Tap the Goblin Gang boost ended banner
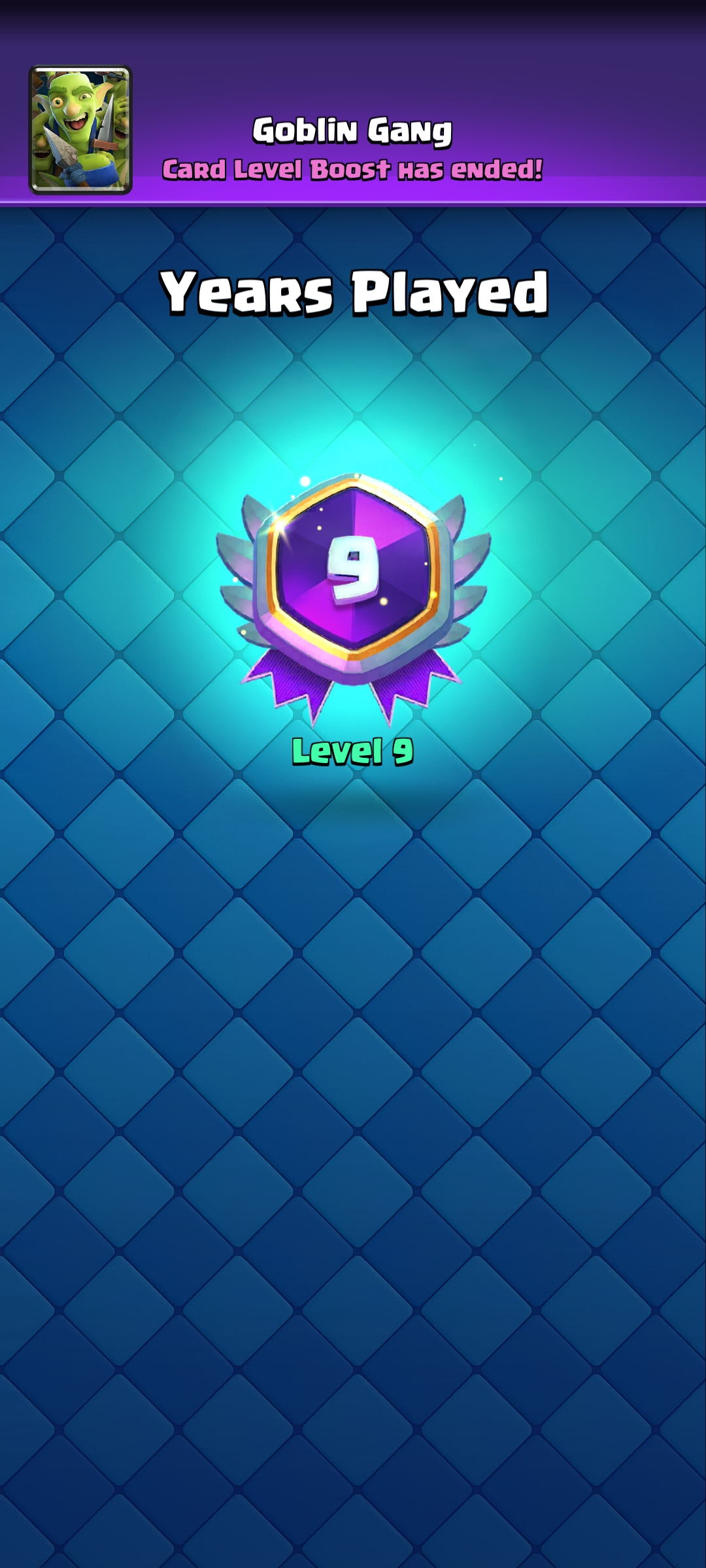Screen dimensions: 706x1568 coord(353,149)
